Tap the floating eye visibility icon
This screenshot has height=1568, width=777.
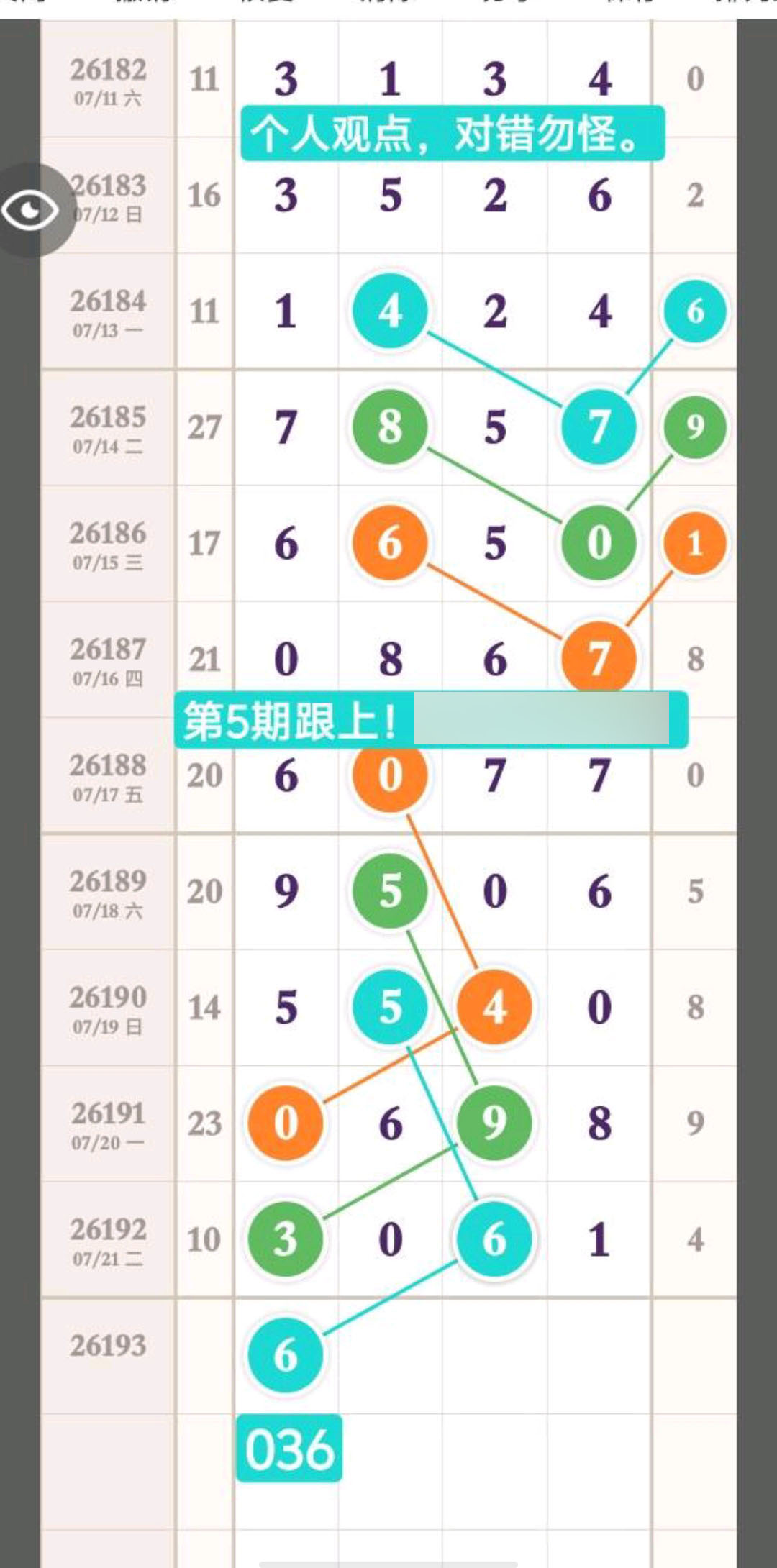tap(30, 211)
